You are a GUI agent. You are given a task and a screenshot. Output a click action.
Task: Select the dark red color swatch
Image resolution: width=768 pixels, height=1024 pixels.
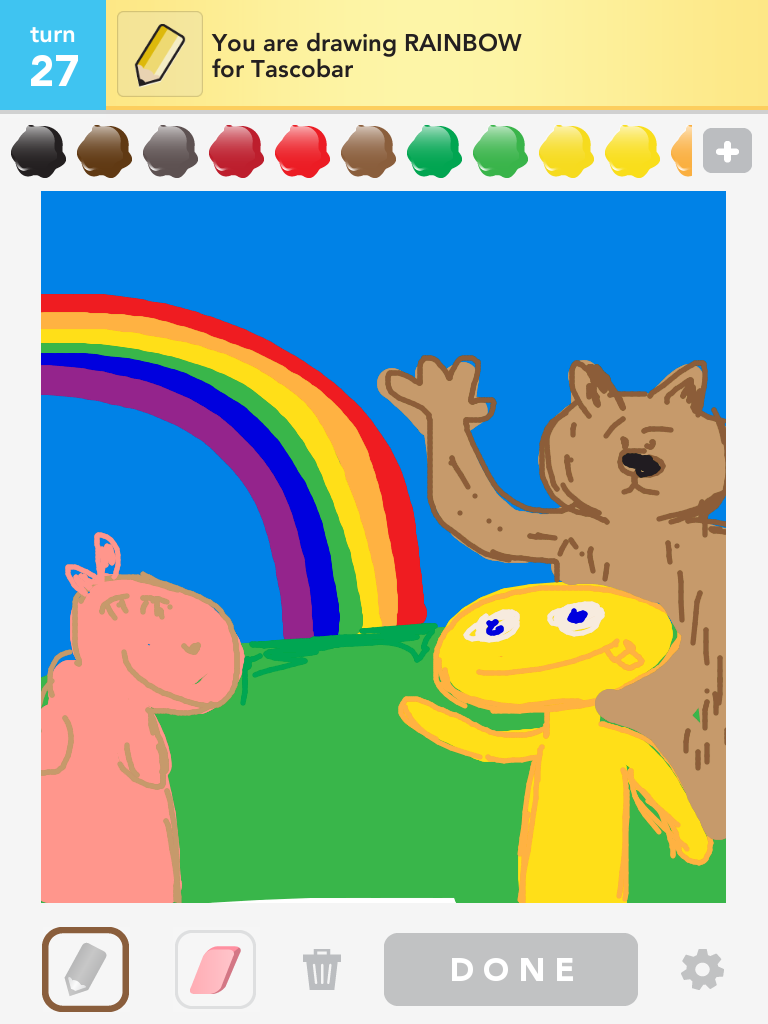[x=236, y=152]
